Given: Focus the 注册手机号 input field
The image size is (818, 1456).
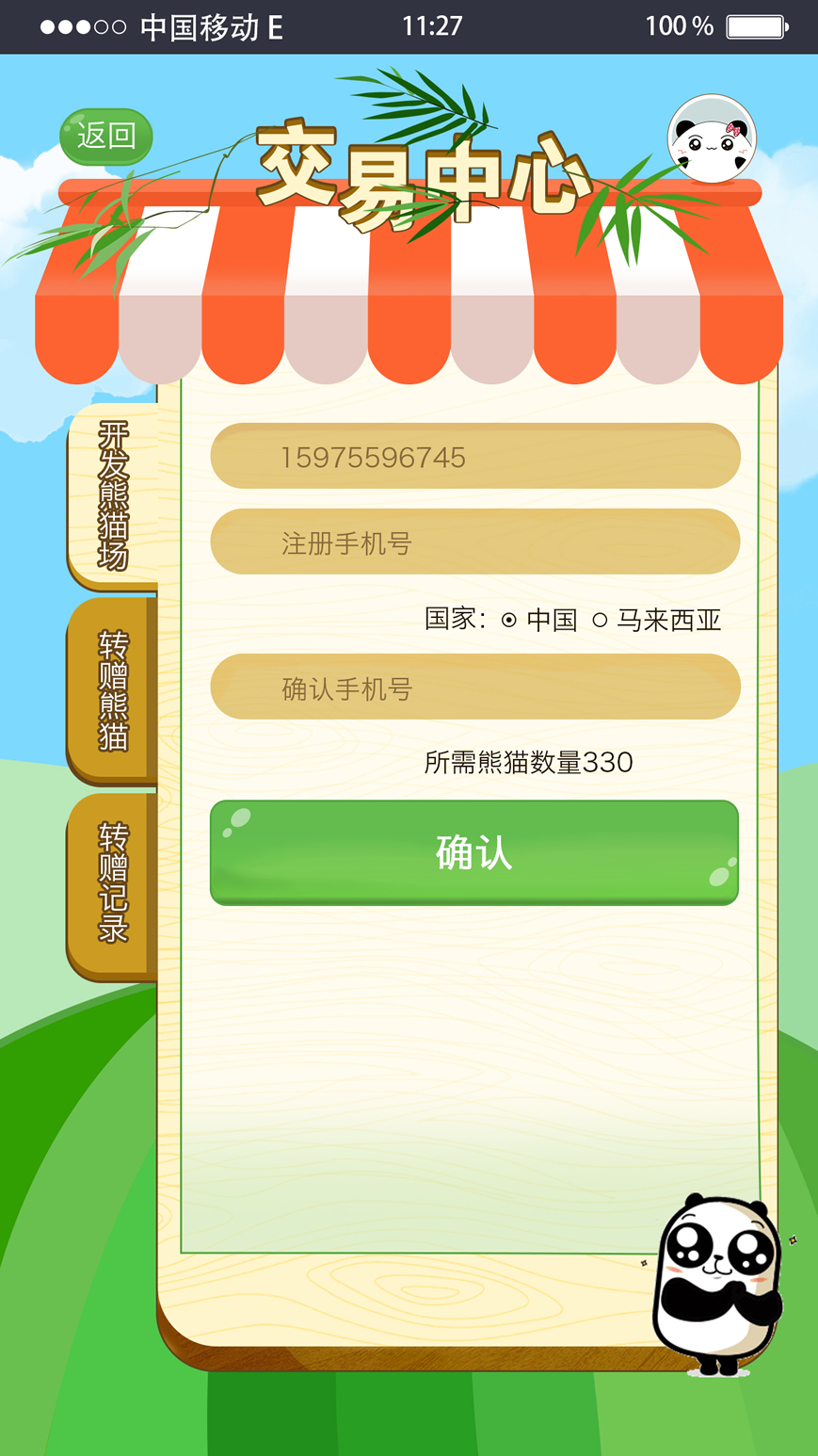Looking at the screenshot, I should 475,542.
